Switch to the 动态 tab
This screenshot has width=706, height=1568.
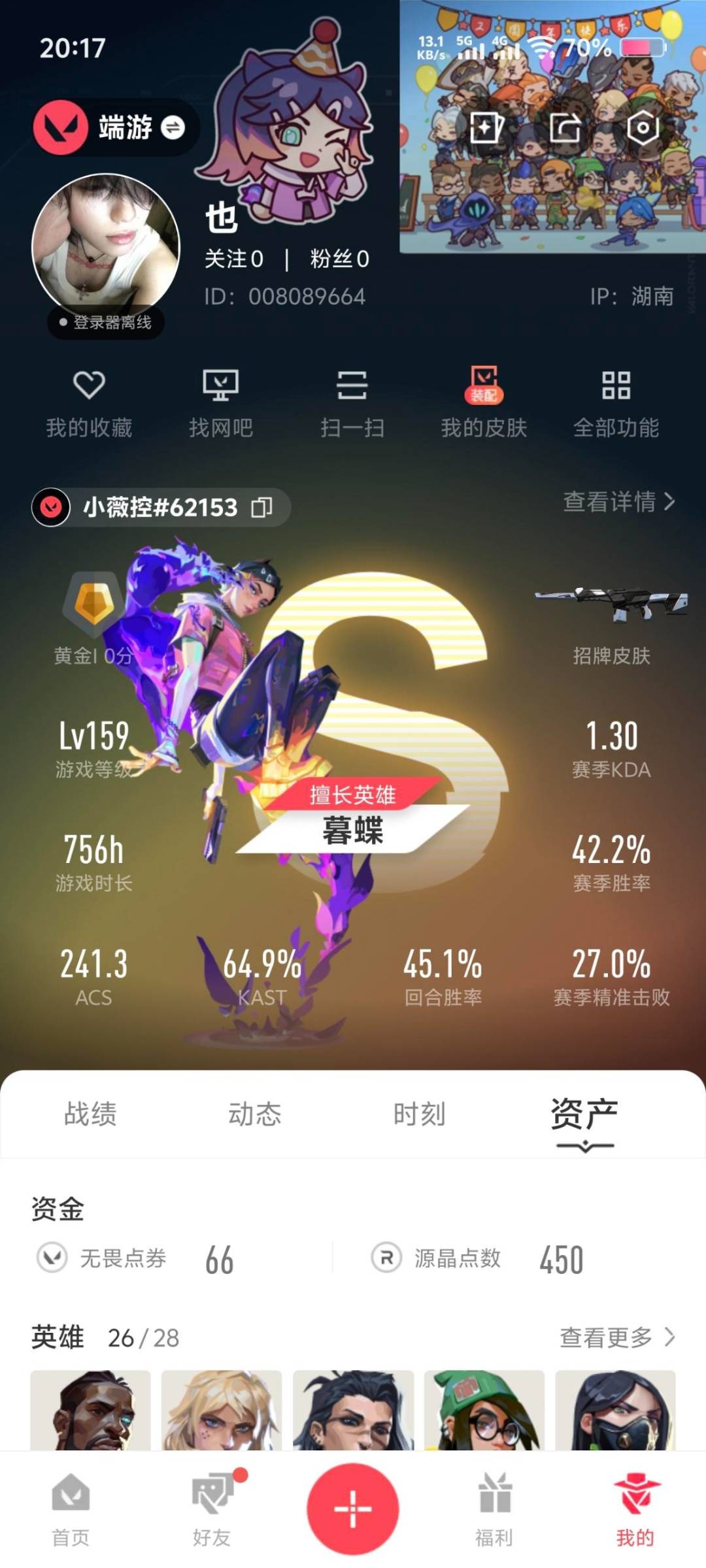(x=255, y=1115)
